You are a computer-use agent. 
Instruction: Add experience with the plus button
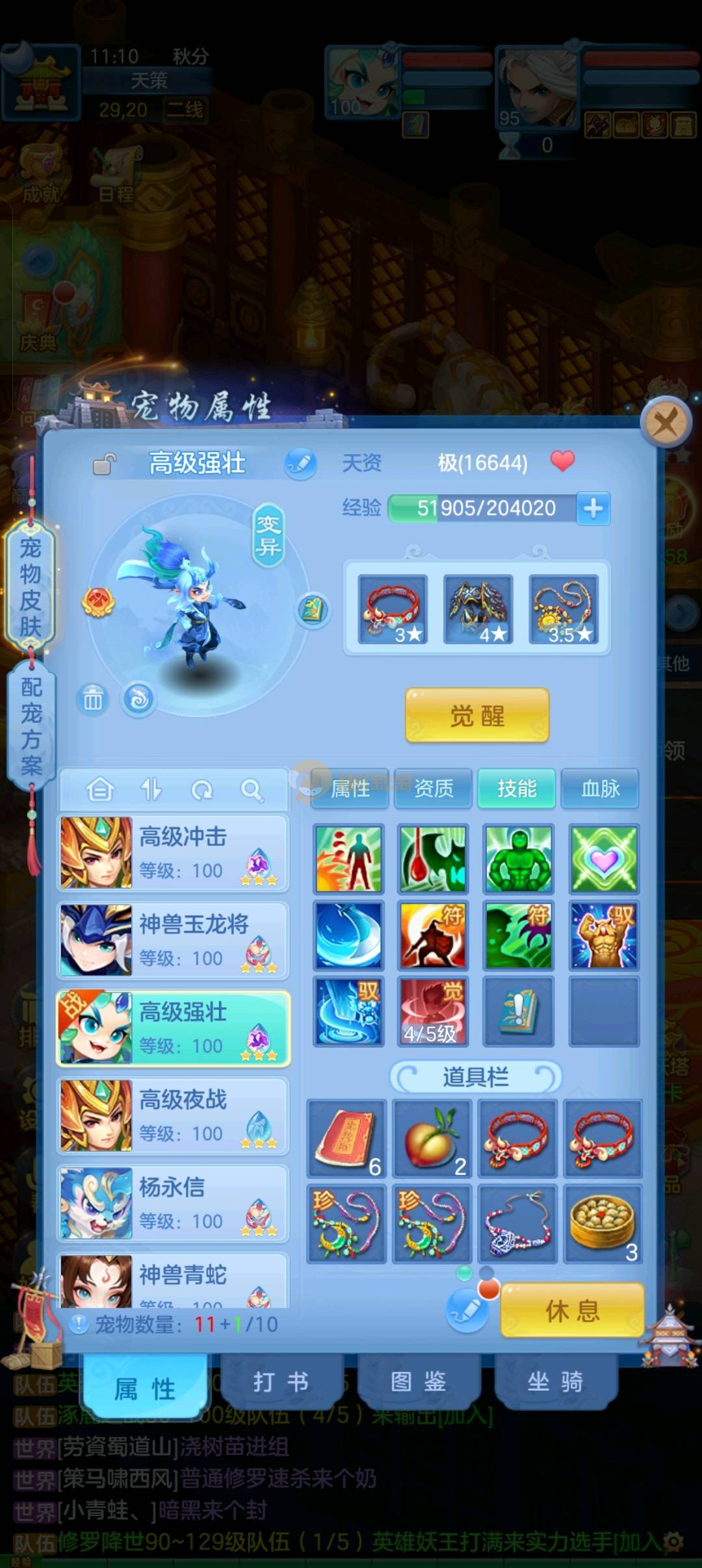pyautogui.click(x=593, y=508)
